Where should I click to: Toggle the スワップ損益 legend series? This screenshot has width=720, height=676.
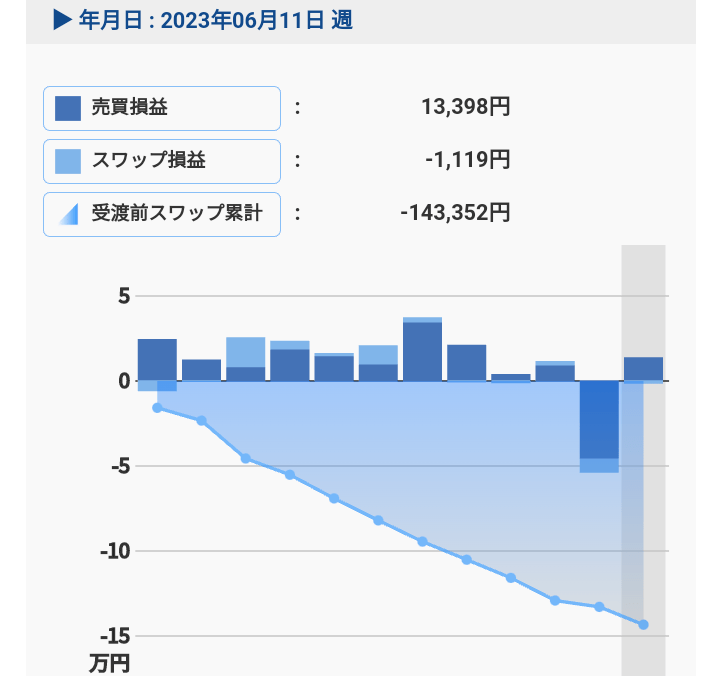(161, 161)
